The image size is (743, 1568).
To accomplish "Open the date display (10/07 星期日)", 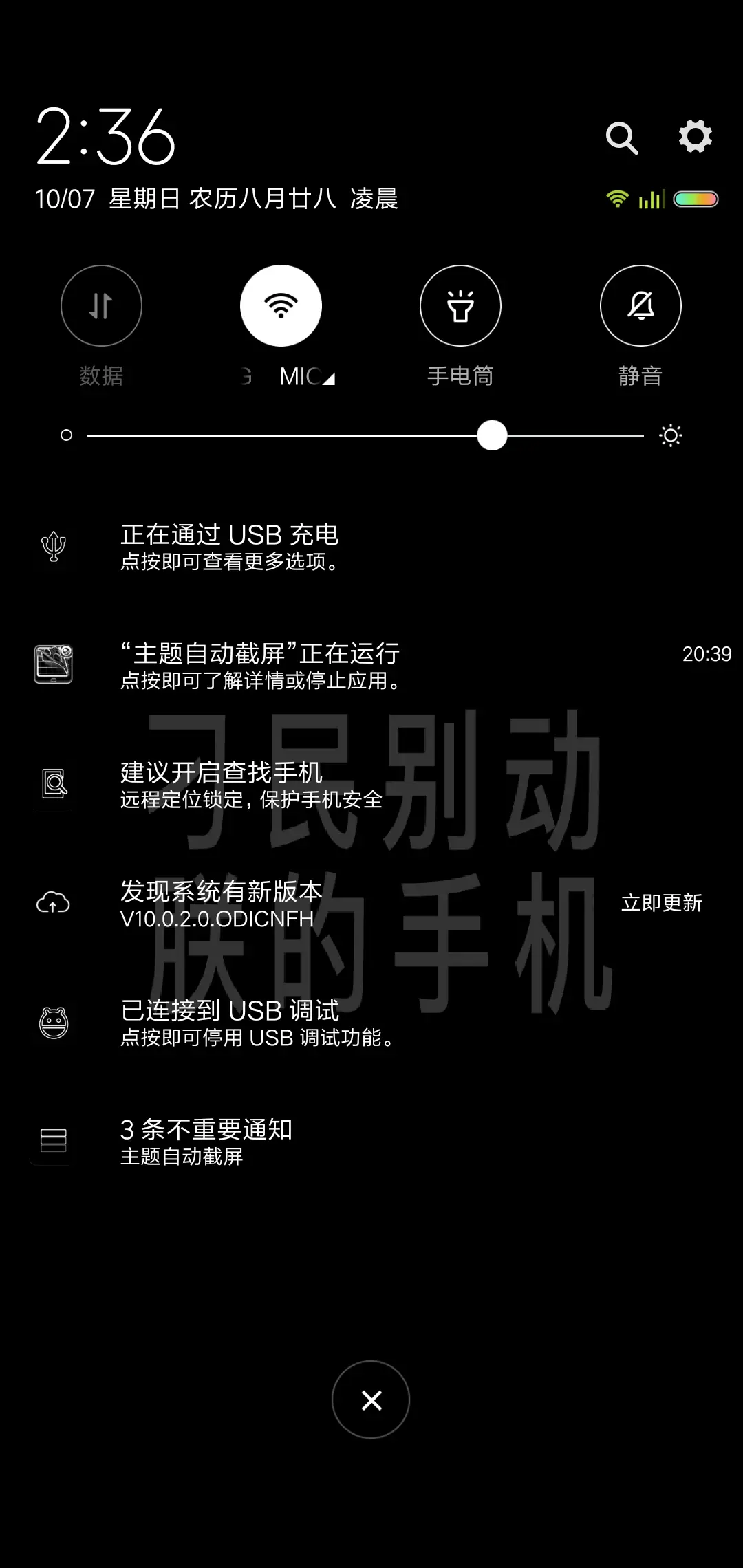I will (217, 202).
